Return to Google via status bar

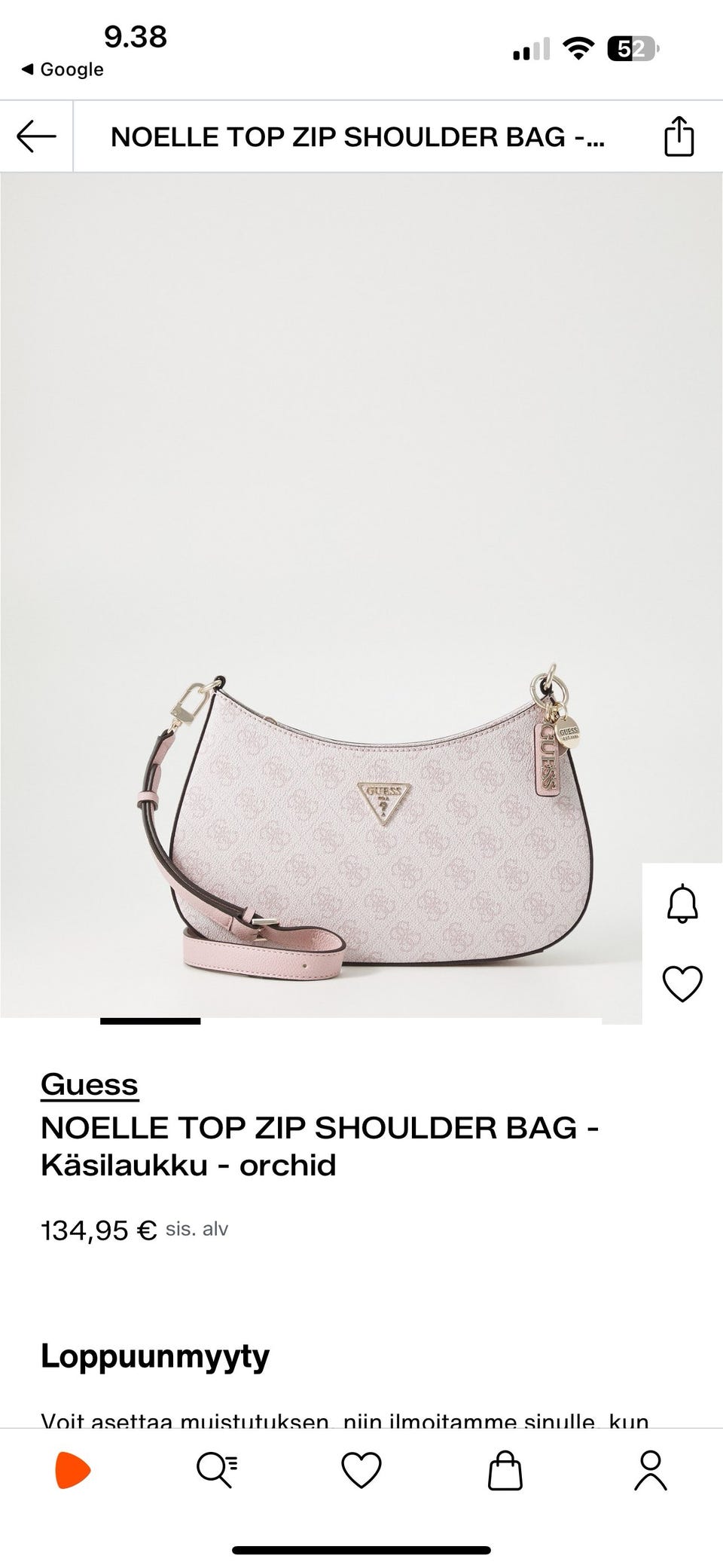tap(63, 69)
